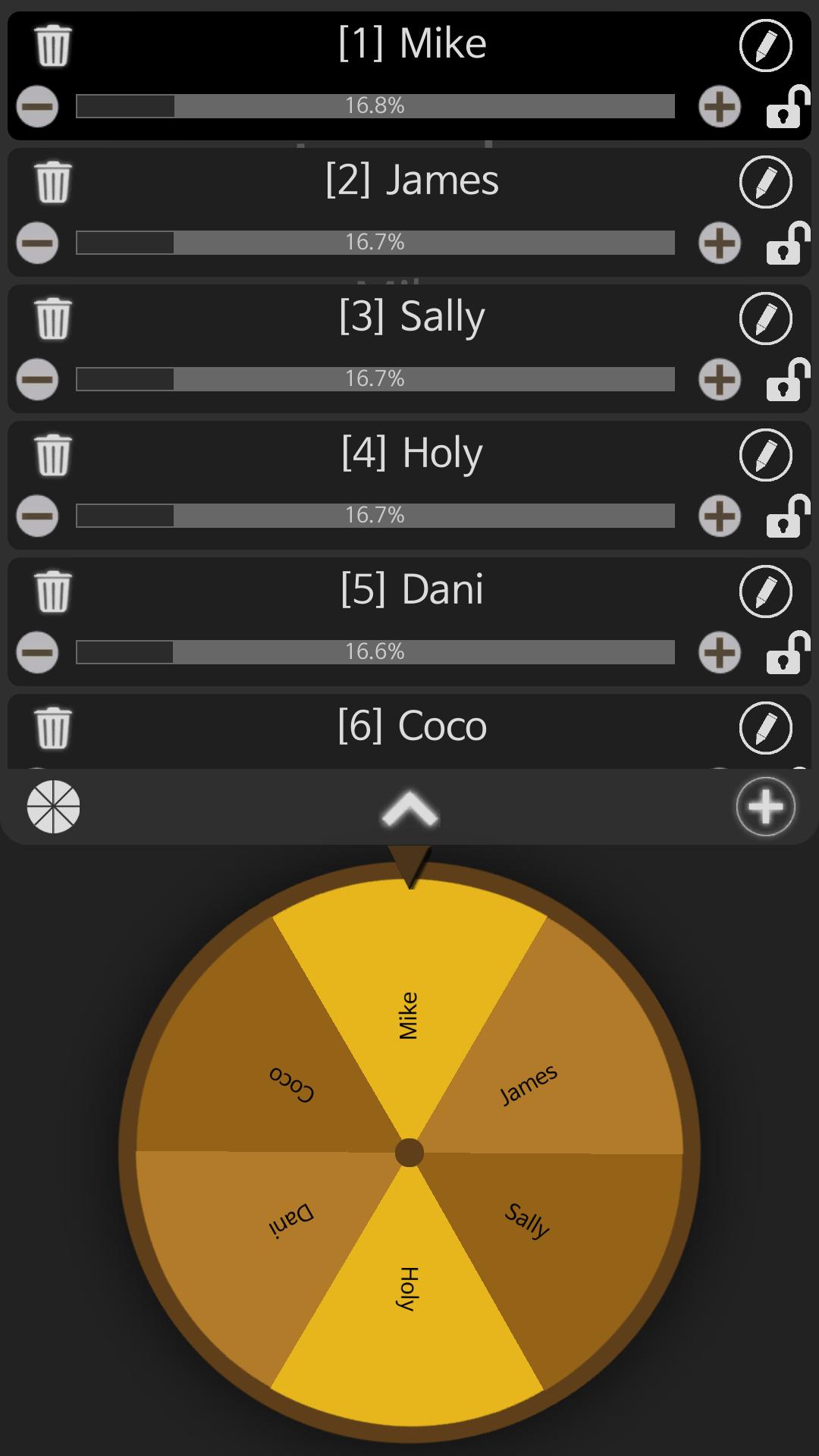Click the 16.7% progress bar for James
Viewport: 819px width, 1456px height.
375,243
